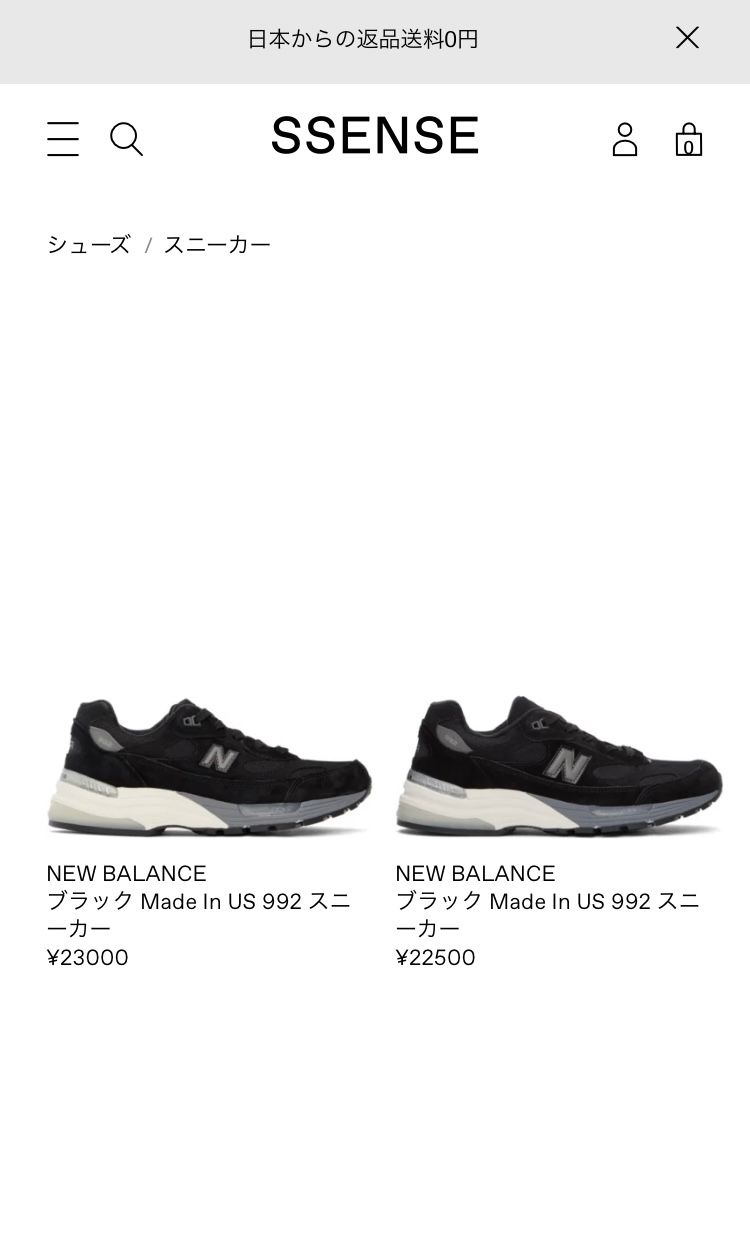750x1248 pixels.
Task: Open the hamburger menu
Action: tap(63, 139)
